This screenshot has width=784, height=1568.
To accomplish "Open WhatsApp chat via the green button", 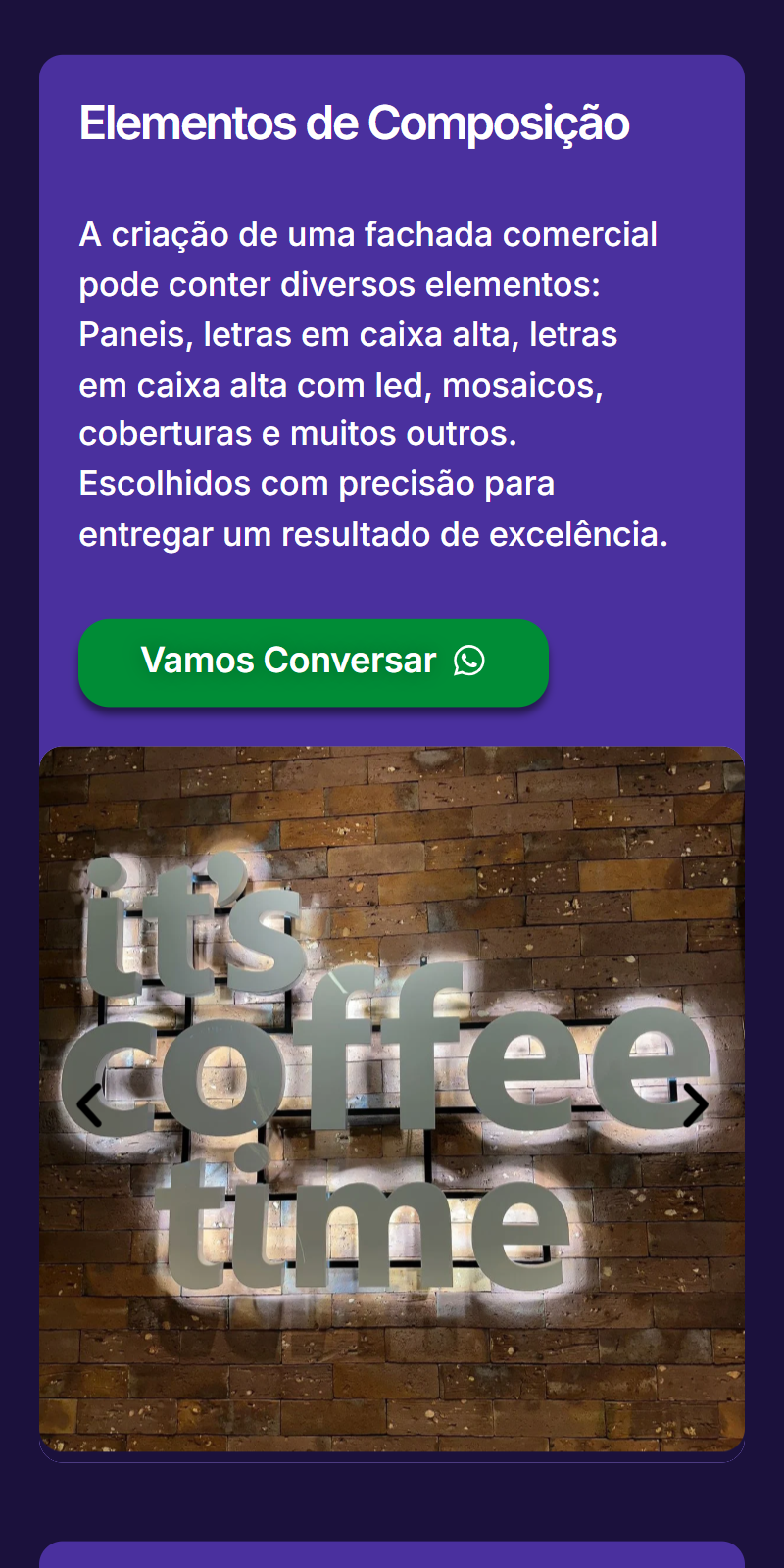I will tap(314, 661).
